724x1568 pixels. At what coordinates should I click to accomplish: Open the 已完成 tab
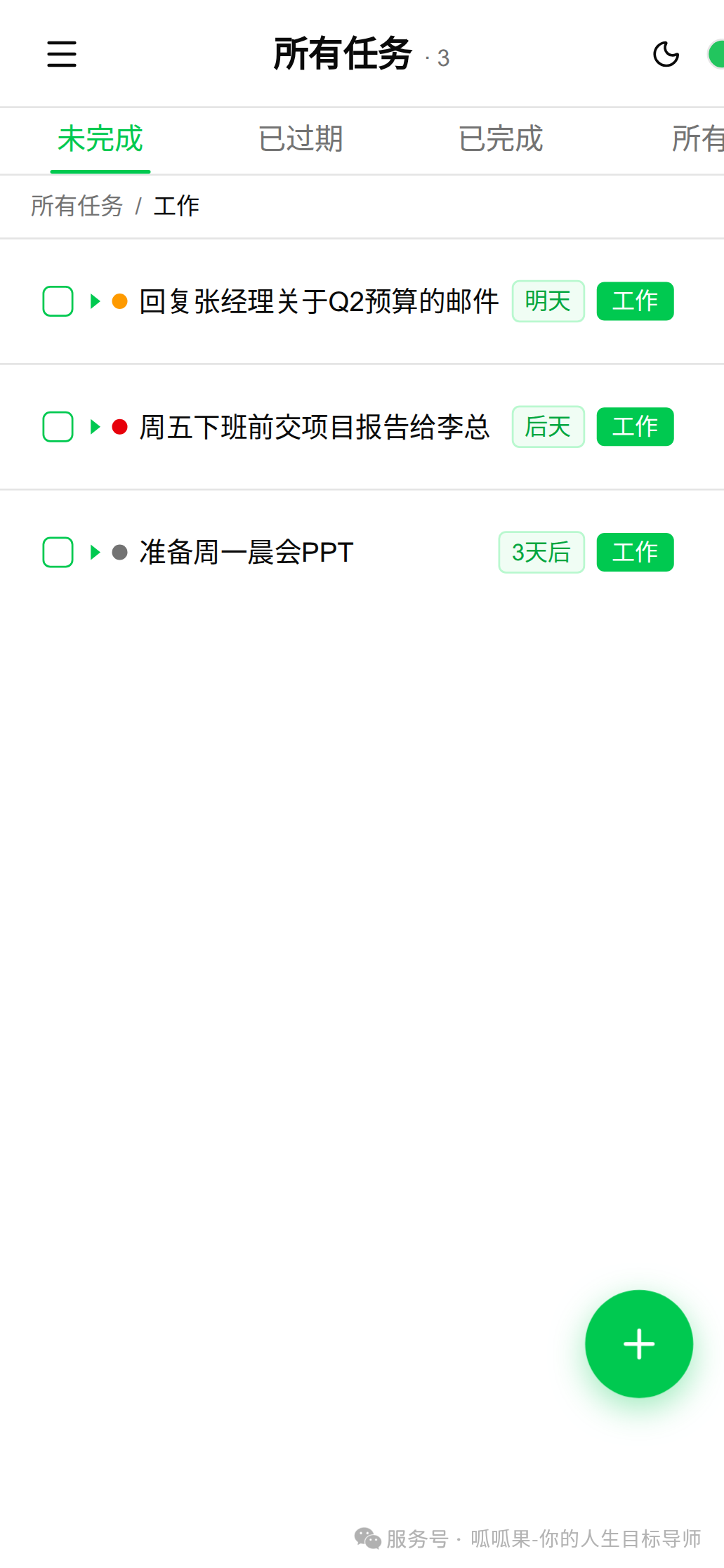coord(500,140)
